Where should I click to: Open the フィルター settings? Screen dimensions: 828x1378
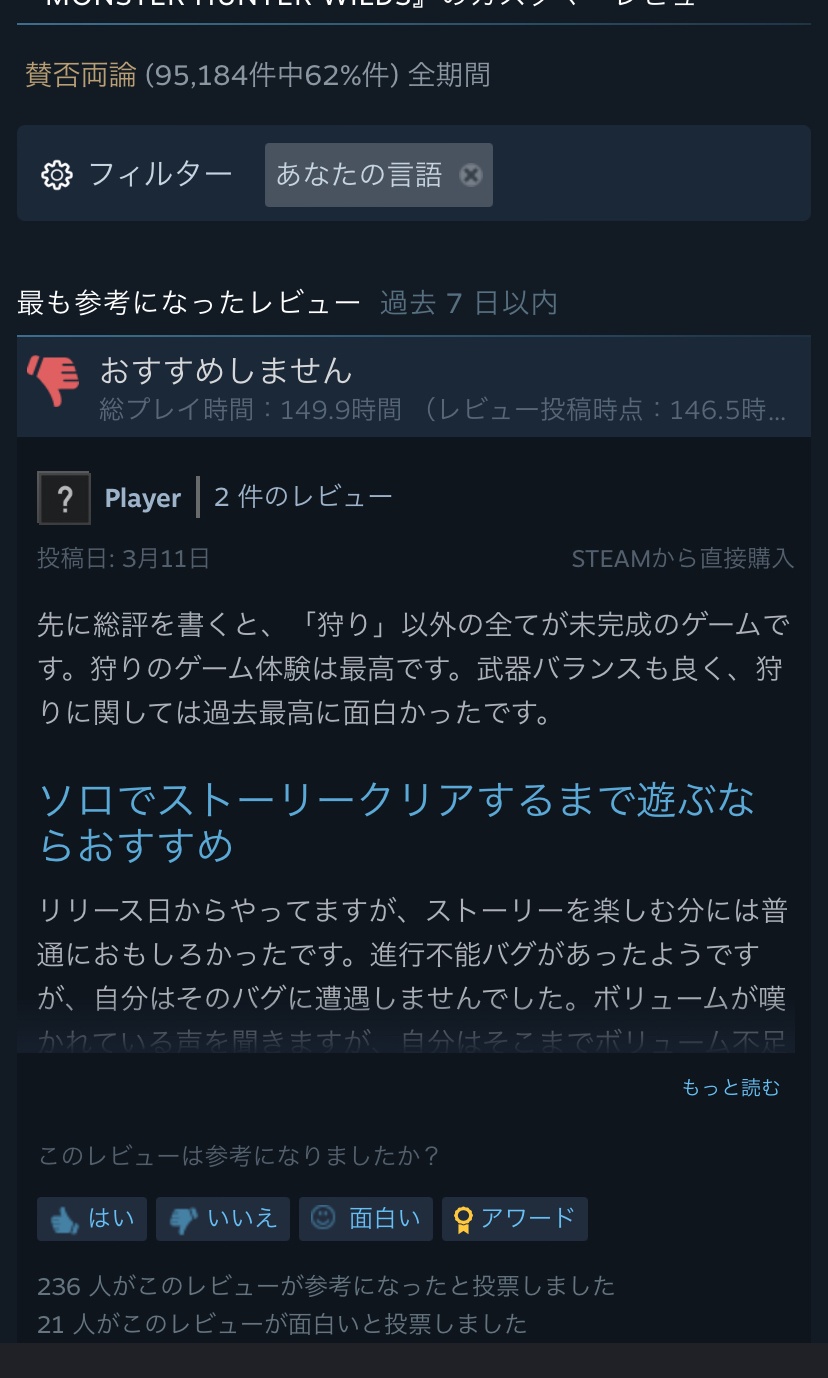point(137,175)
